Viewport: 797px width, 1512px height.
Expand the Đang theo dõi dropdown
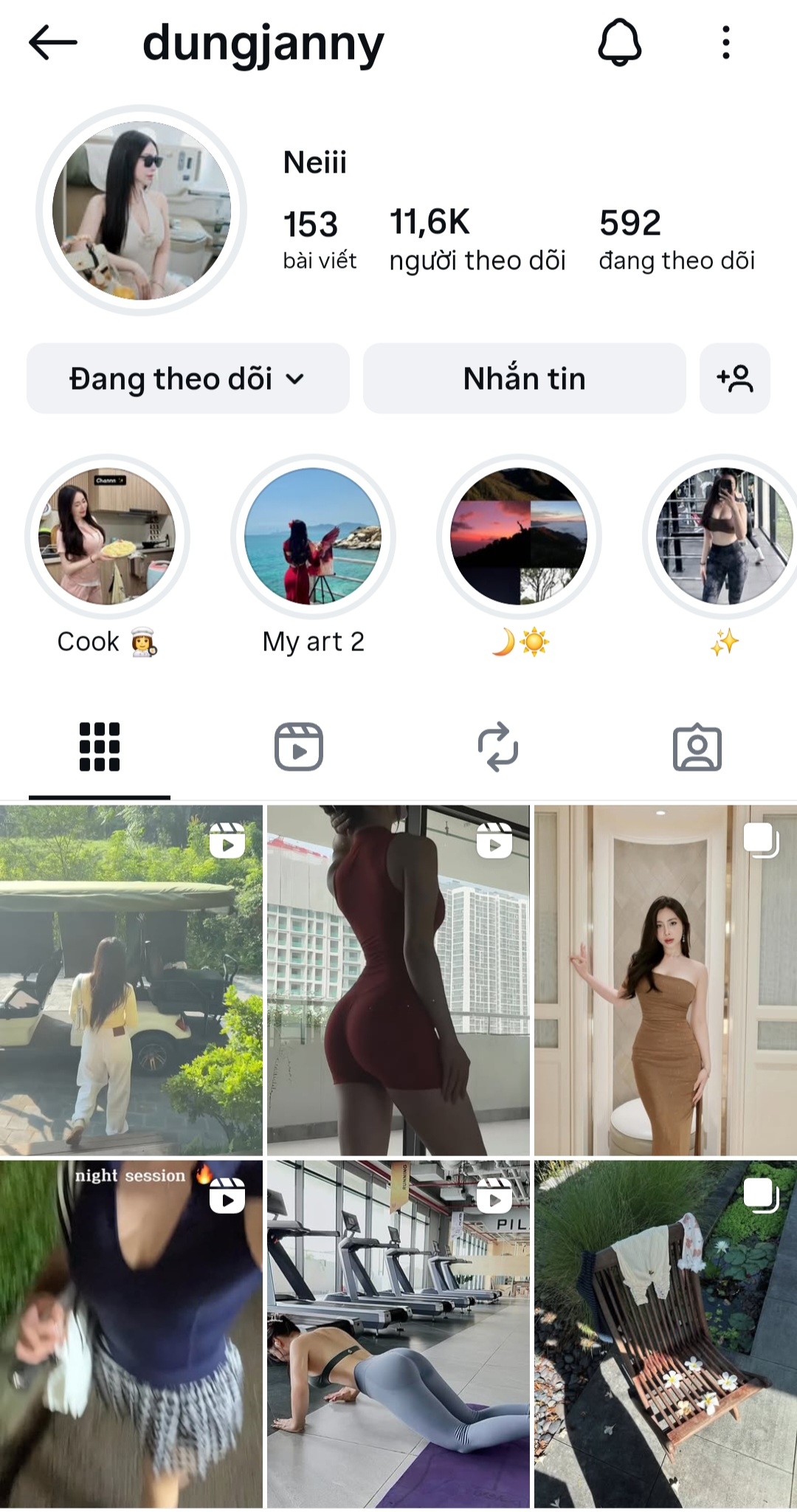187,379
